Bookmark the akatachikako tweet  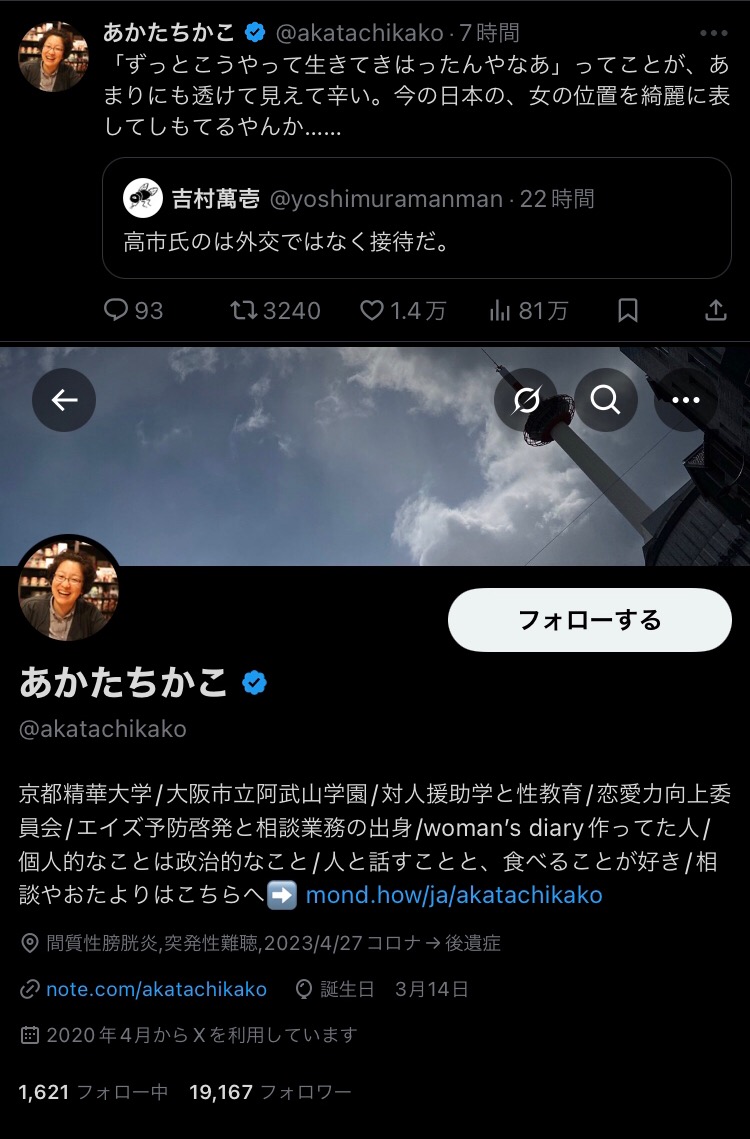coord(628,311)
